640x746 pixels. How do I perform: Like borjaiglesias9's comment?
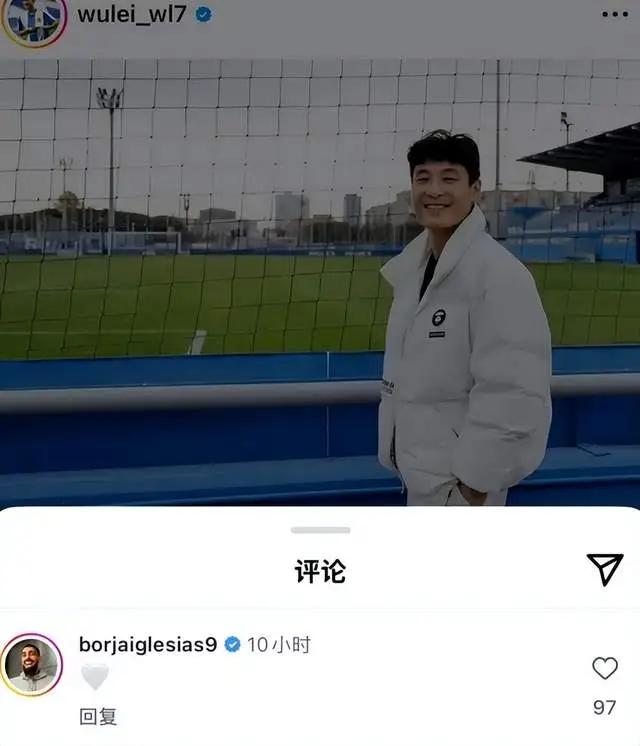click(x=604, y=668)
